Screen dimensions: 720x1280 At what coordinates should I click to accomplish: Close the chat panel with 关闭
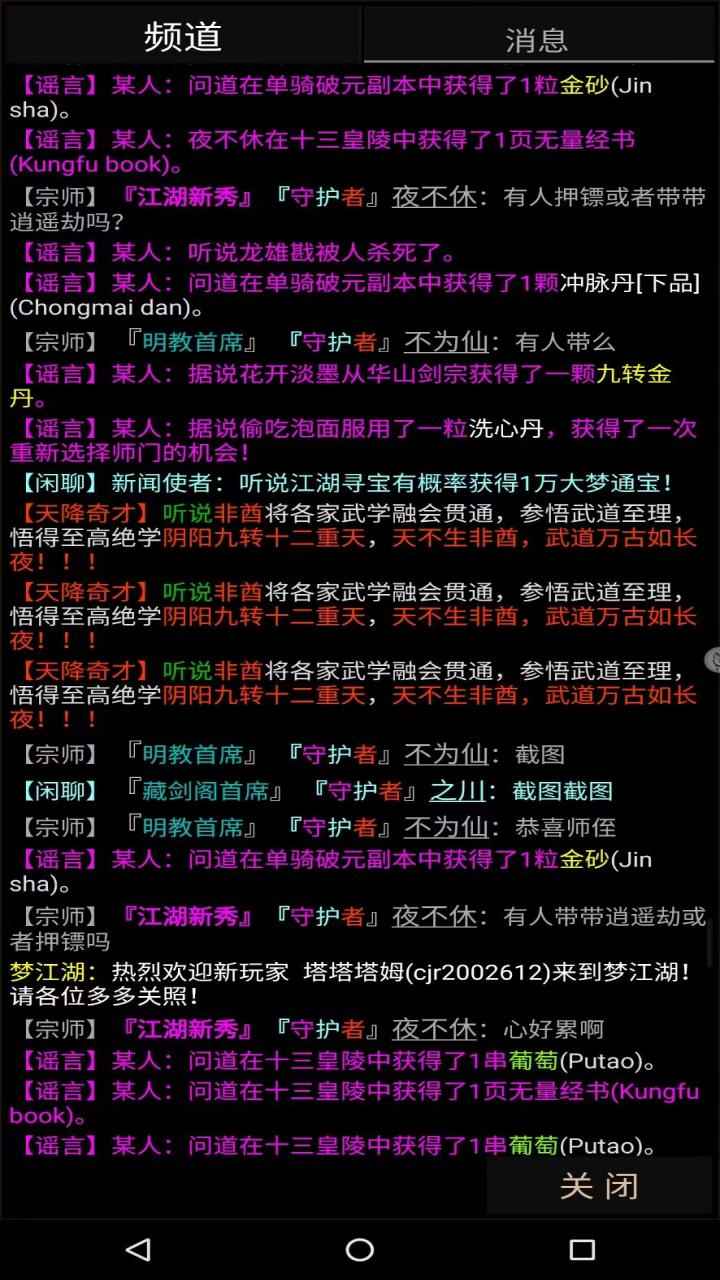coord(599,1186)
